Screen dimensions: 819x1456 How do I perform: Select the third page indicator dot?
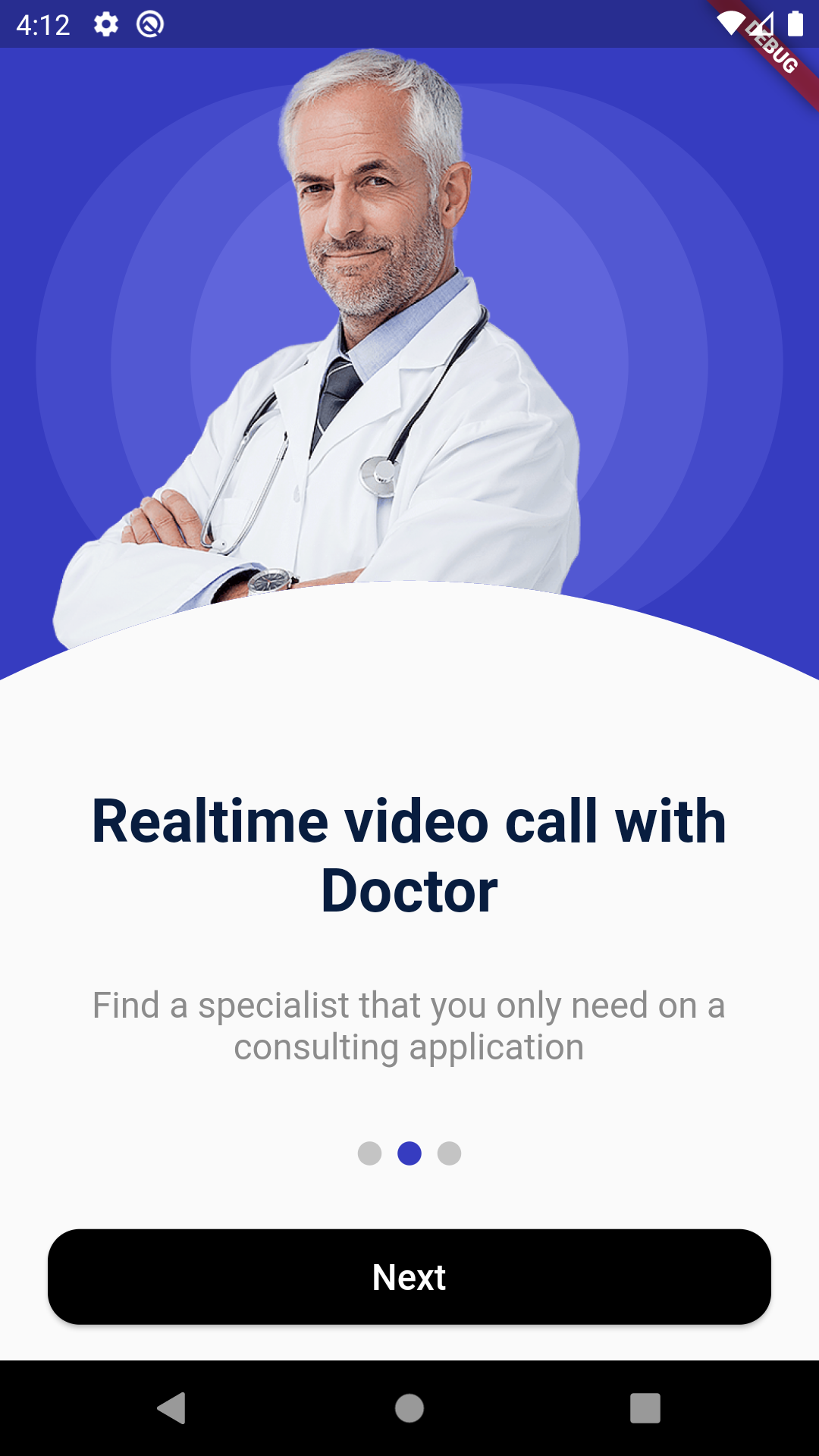(449, 1153)
